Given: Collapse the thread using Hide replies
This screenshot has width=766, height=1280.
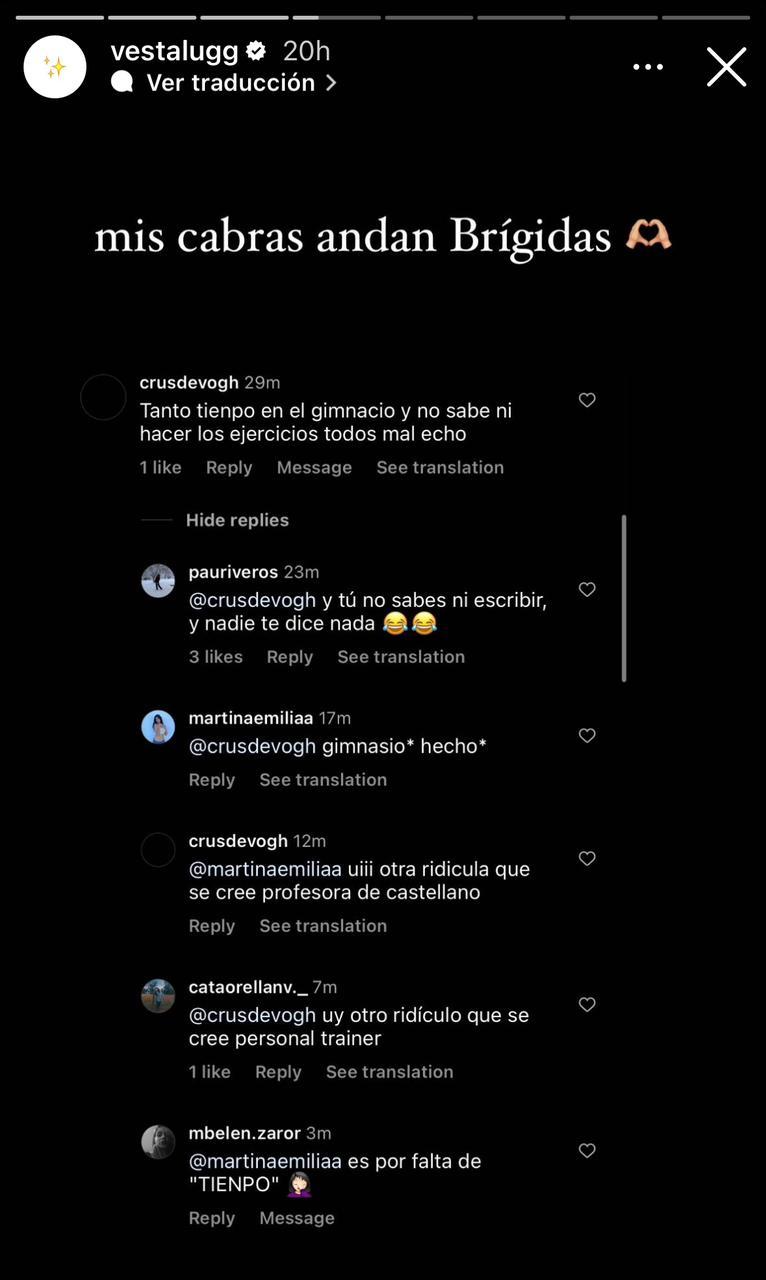Looking at the screenshot, I should (236, 519).
